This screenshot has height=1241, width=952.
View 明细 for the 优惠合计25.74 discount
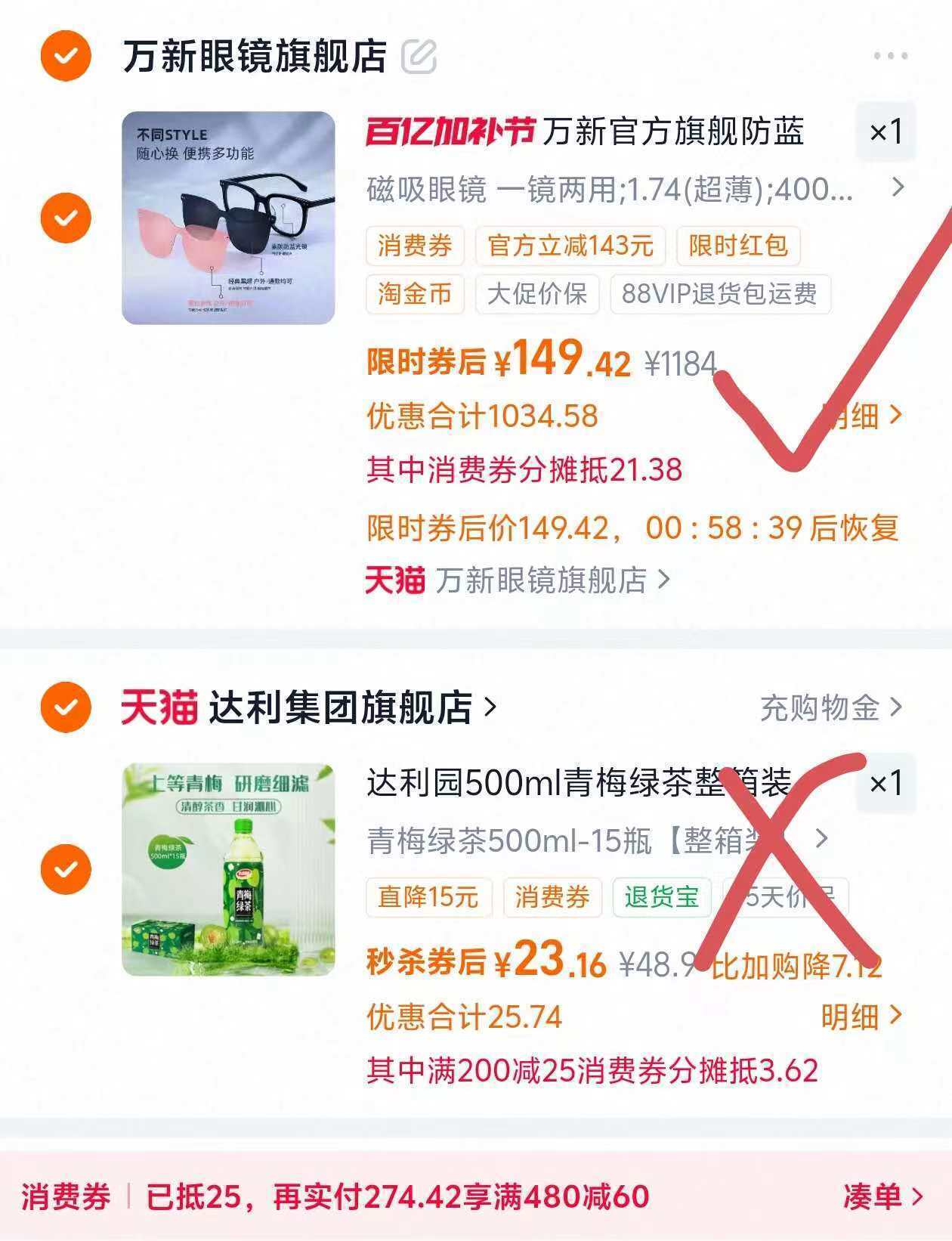(x=860, y=1017)
